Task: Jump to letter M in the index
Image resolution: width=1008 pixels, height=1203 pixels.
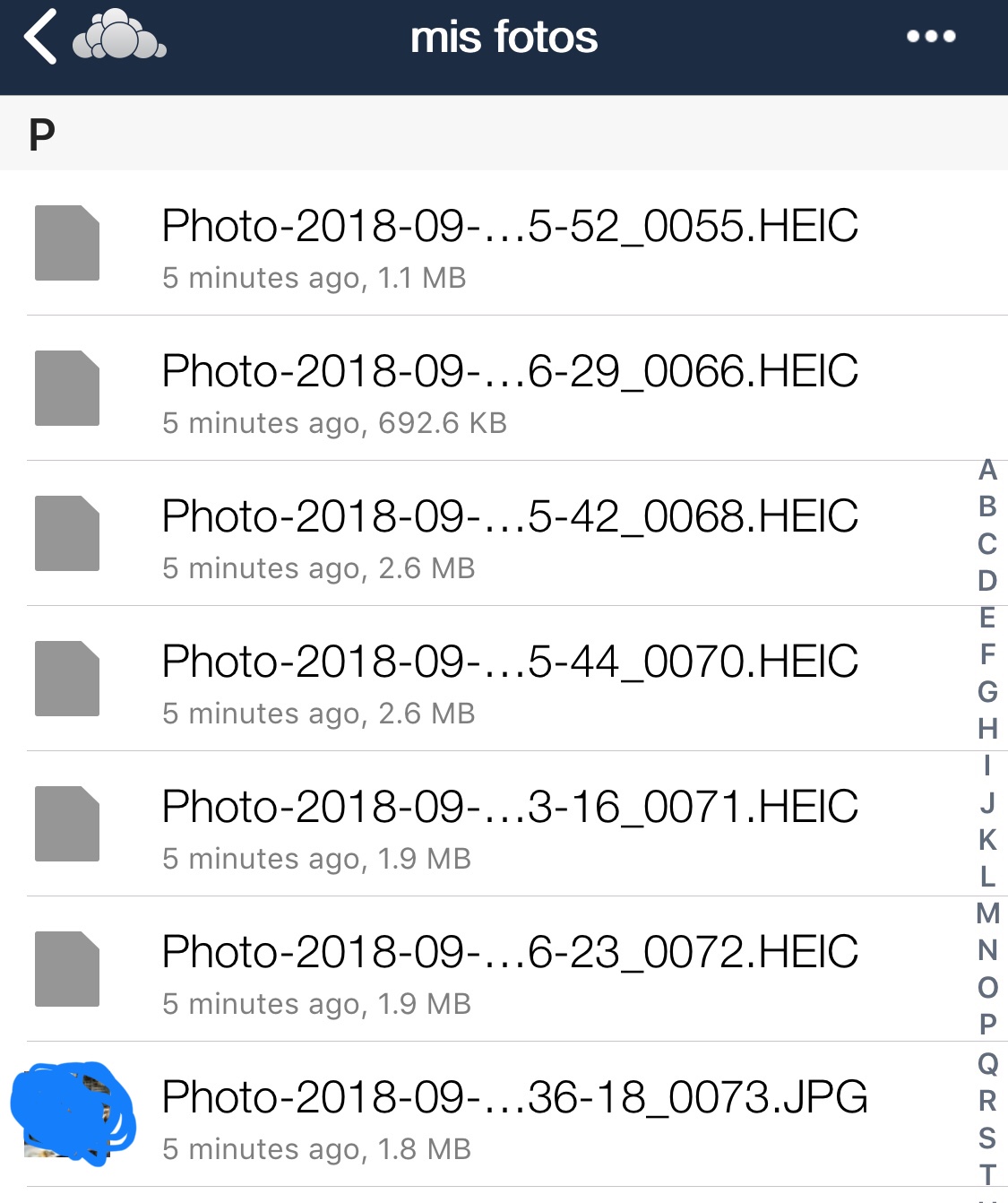Action: (x=987, y=913)
